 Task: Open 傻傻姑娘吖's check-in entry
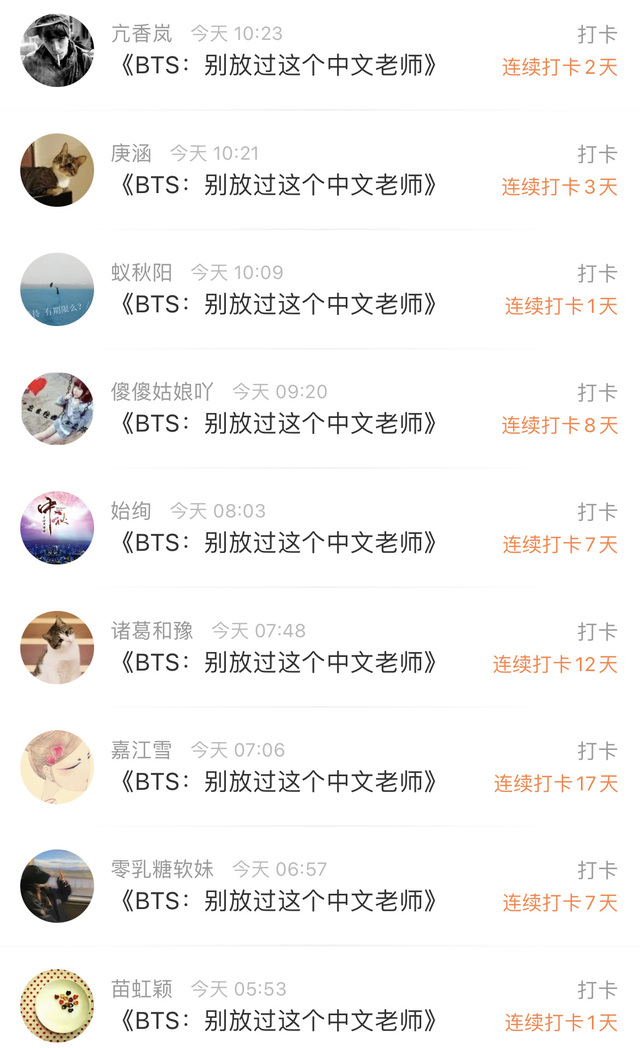tap(278, 424)
